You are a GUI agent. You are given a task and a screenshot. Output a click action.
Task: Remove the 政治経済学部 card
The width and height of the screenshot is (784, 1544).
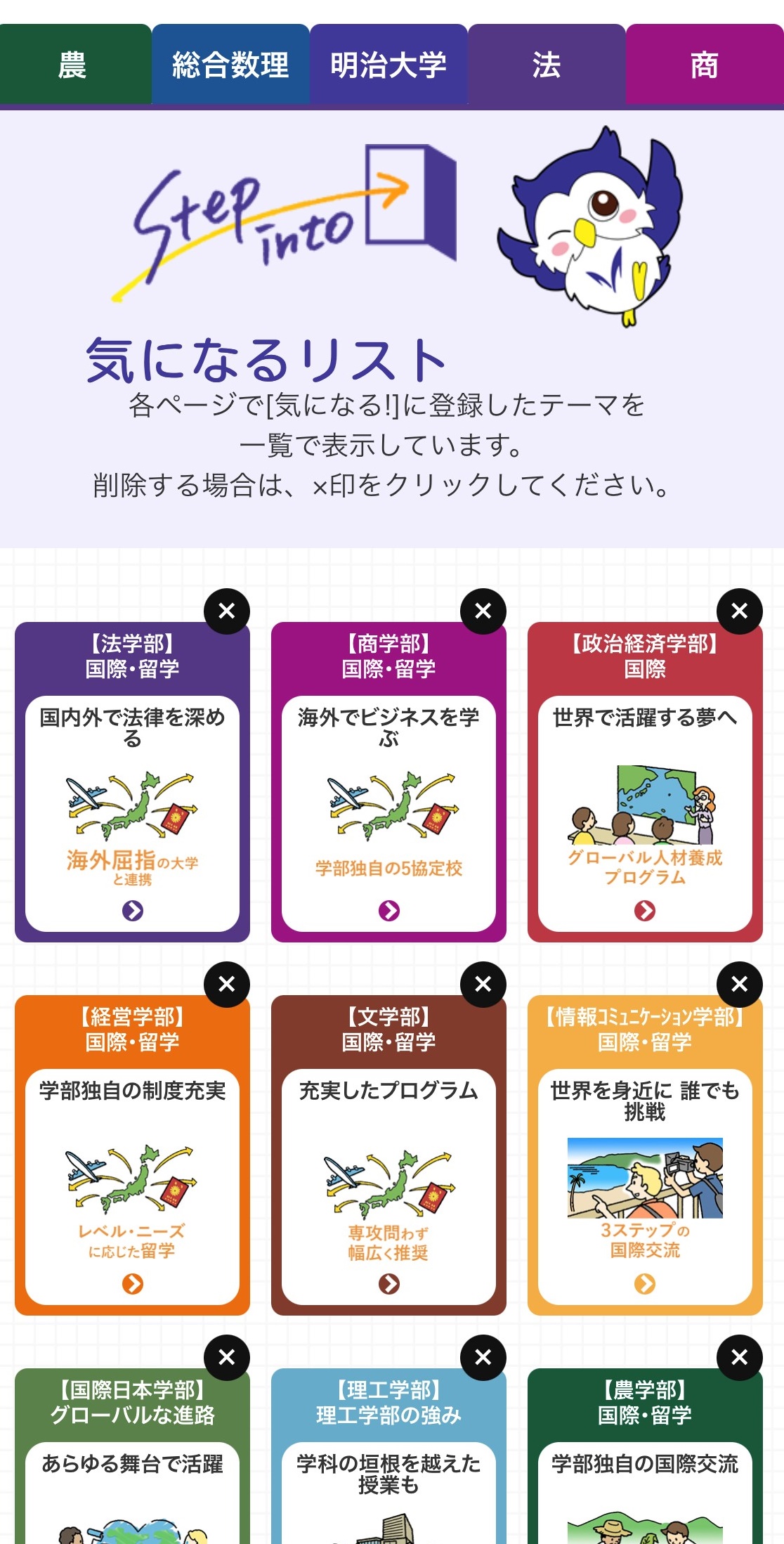[x=740, y=611]
